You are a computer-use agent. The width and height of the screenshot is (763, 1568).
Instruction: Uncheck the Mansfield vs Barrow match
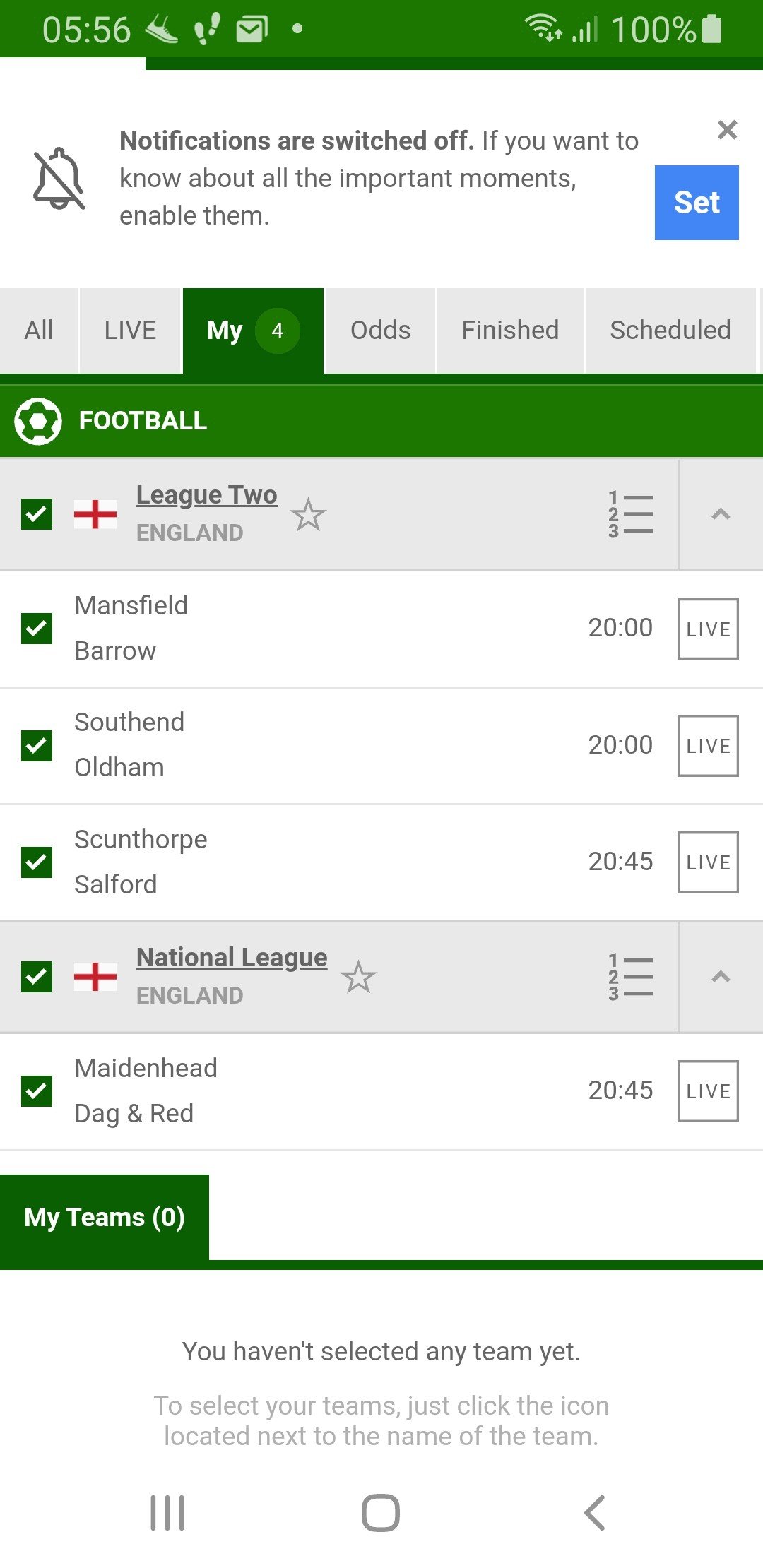pos(37,629)
